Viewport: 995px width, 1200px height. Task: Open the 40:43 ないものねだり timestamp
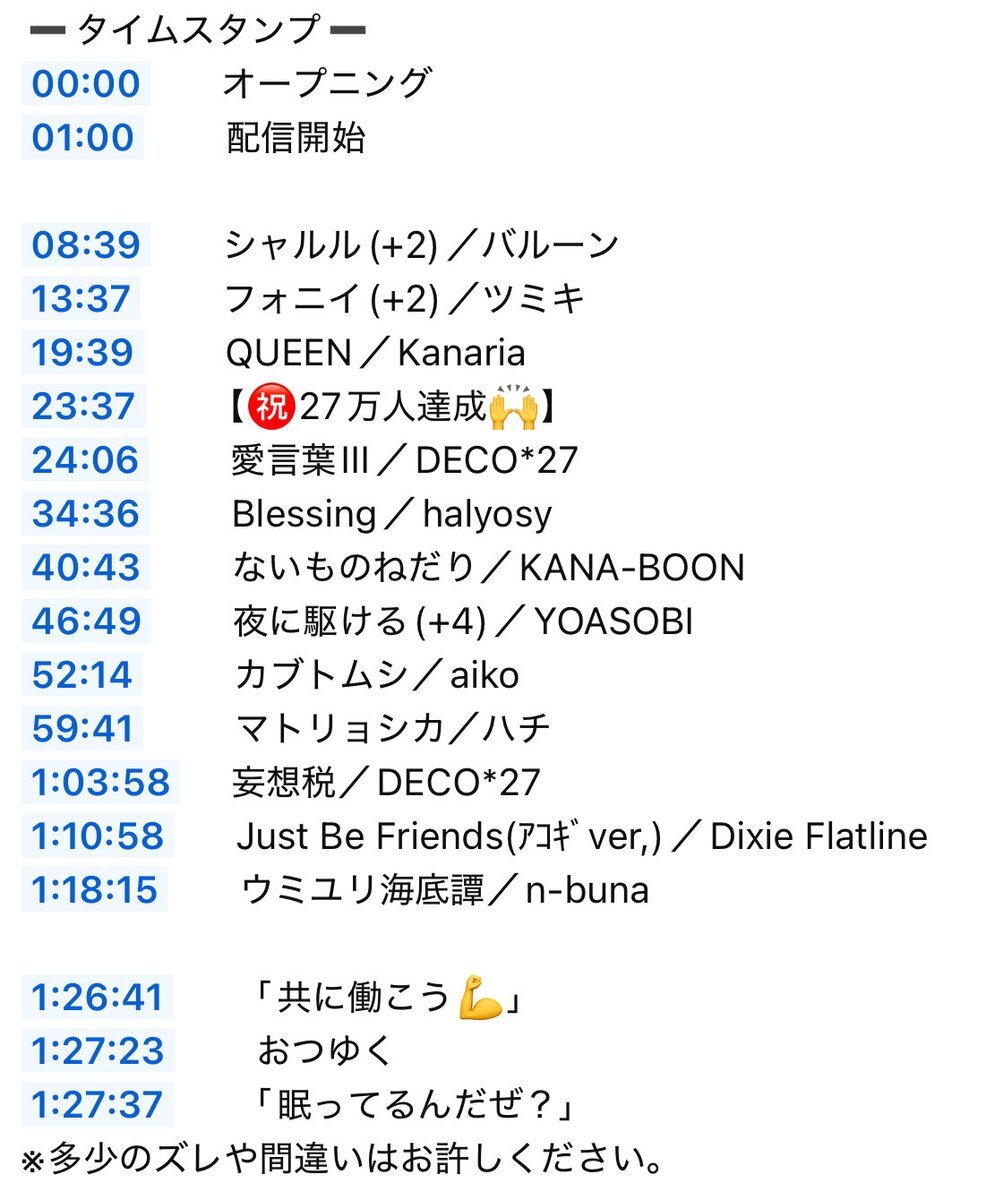coord(86,567)
